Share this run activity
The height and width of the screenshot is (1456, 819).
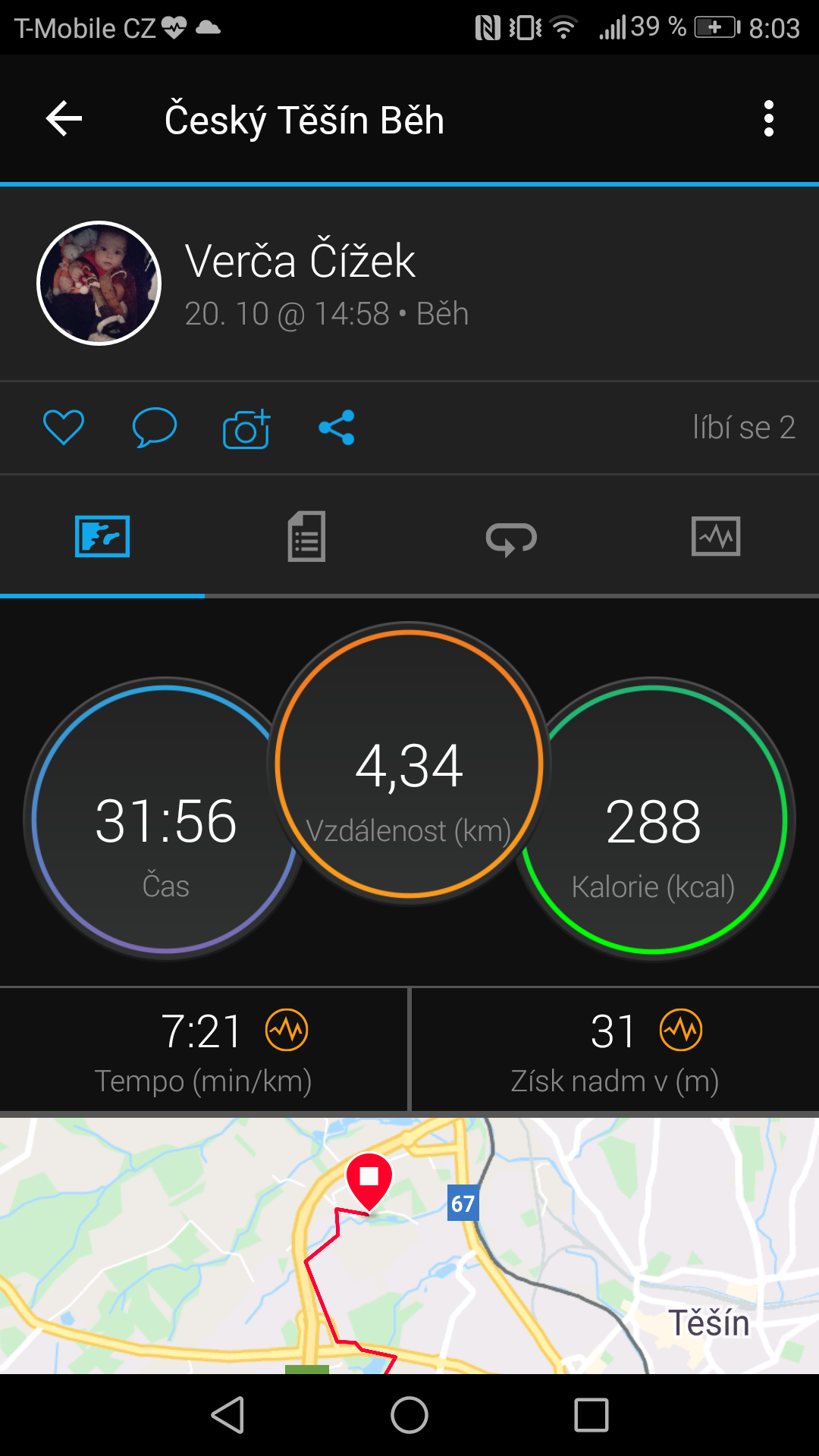[337, 427]
